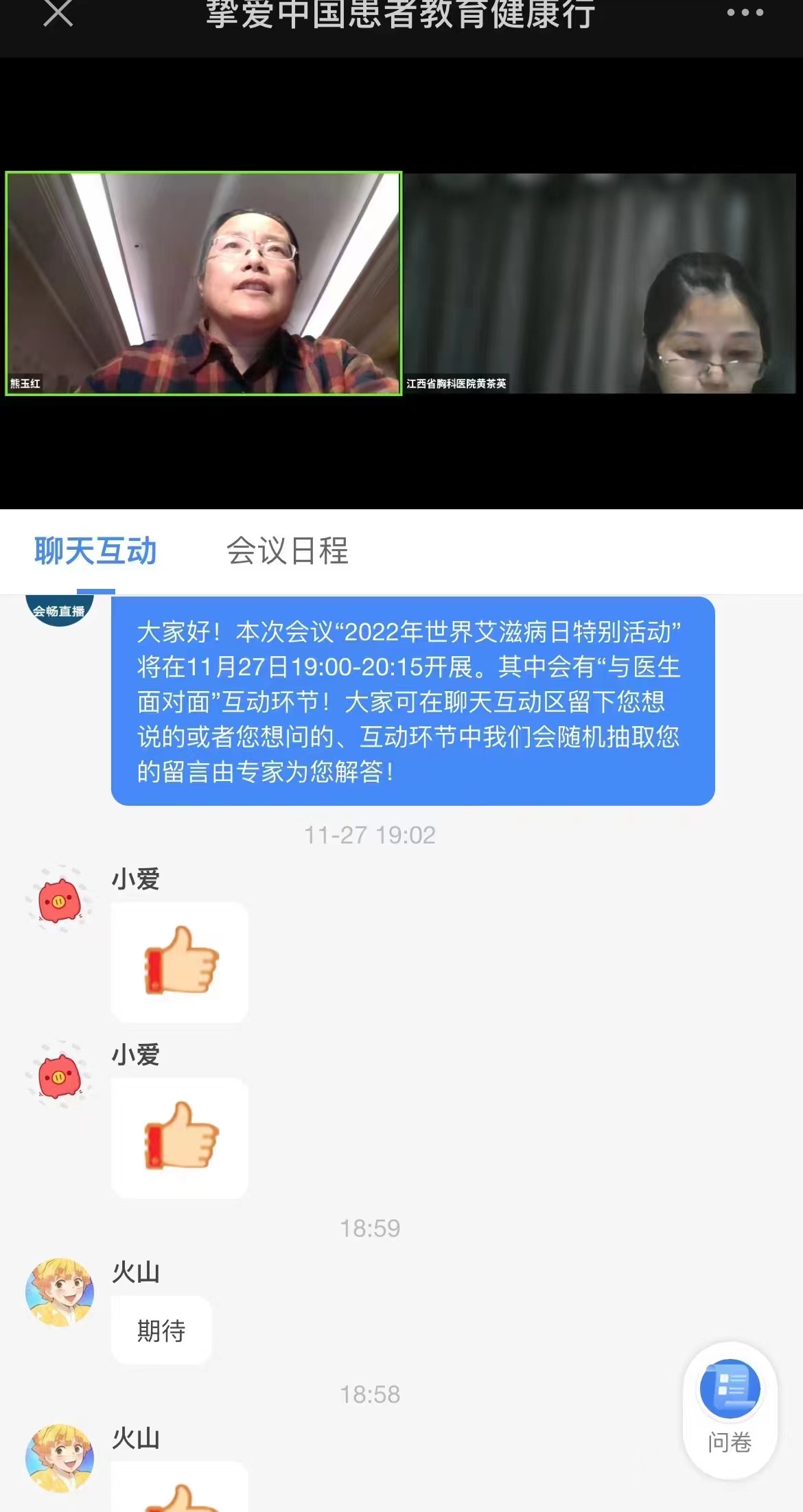The image size is (803, 1512).
Task: Close the live meeting page
Action: 58,13
